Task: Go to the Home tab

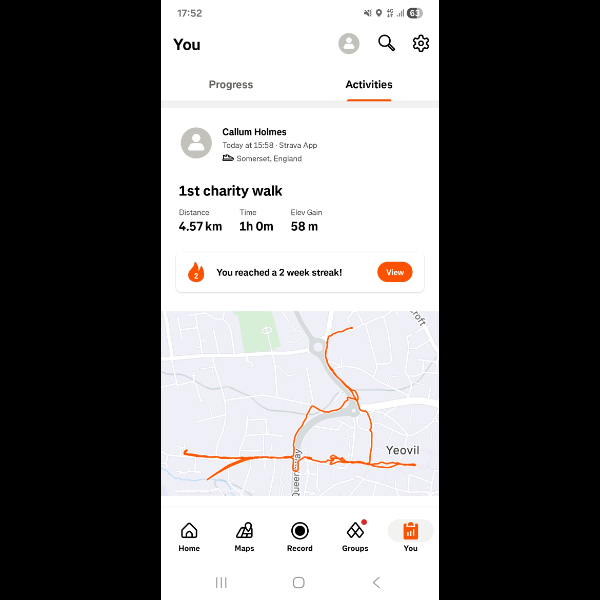Action: point(189,536)
